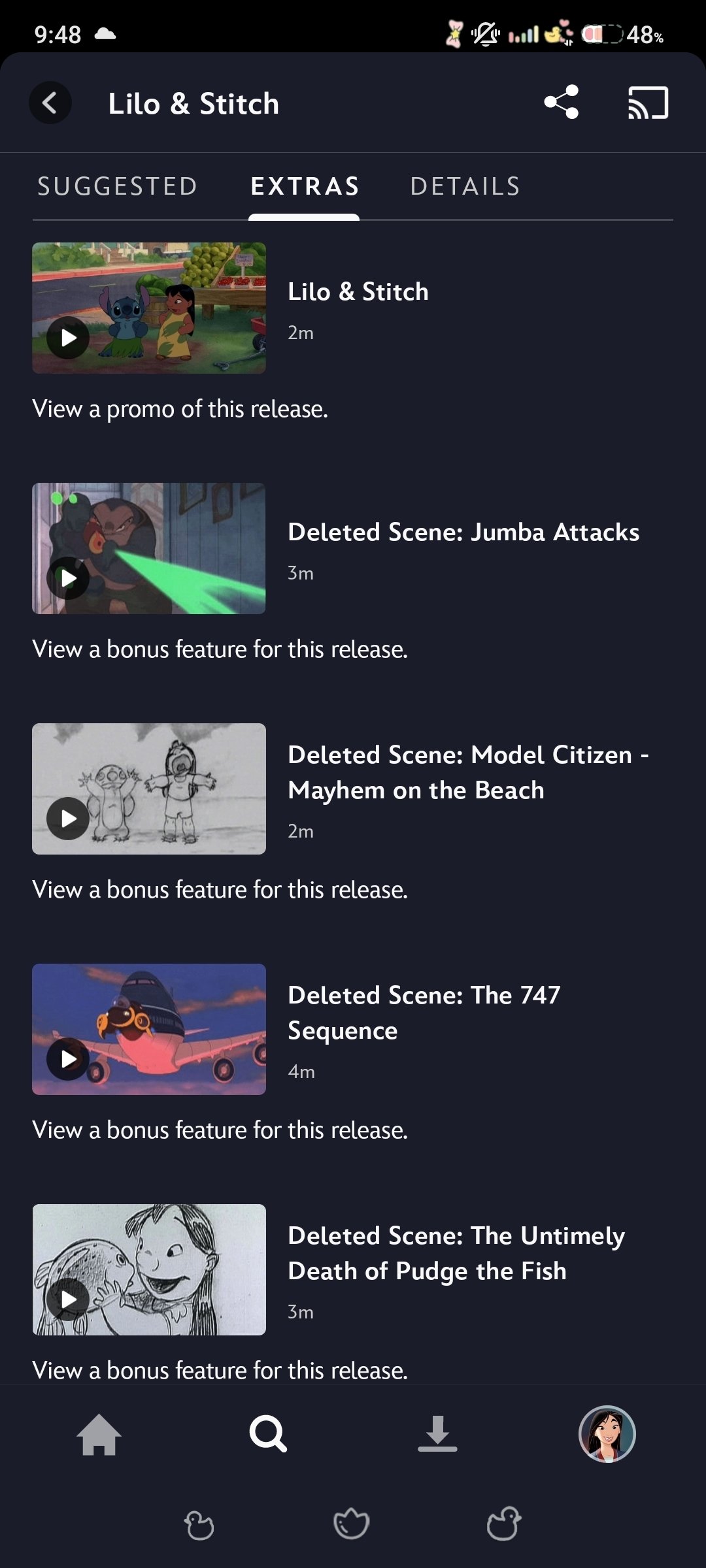Switch to the Details tab
706x1568 pixels.
point(465,186)
